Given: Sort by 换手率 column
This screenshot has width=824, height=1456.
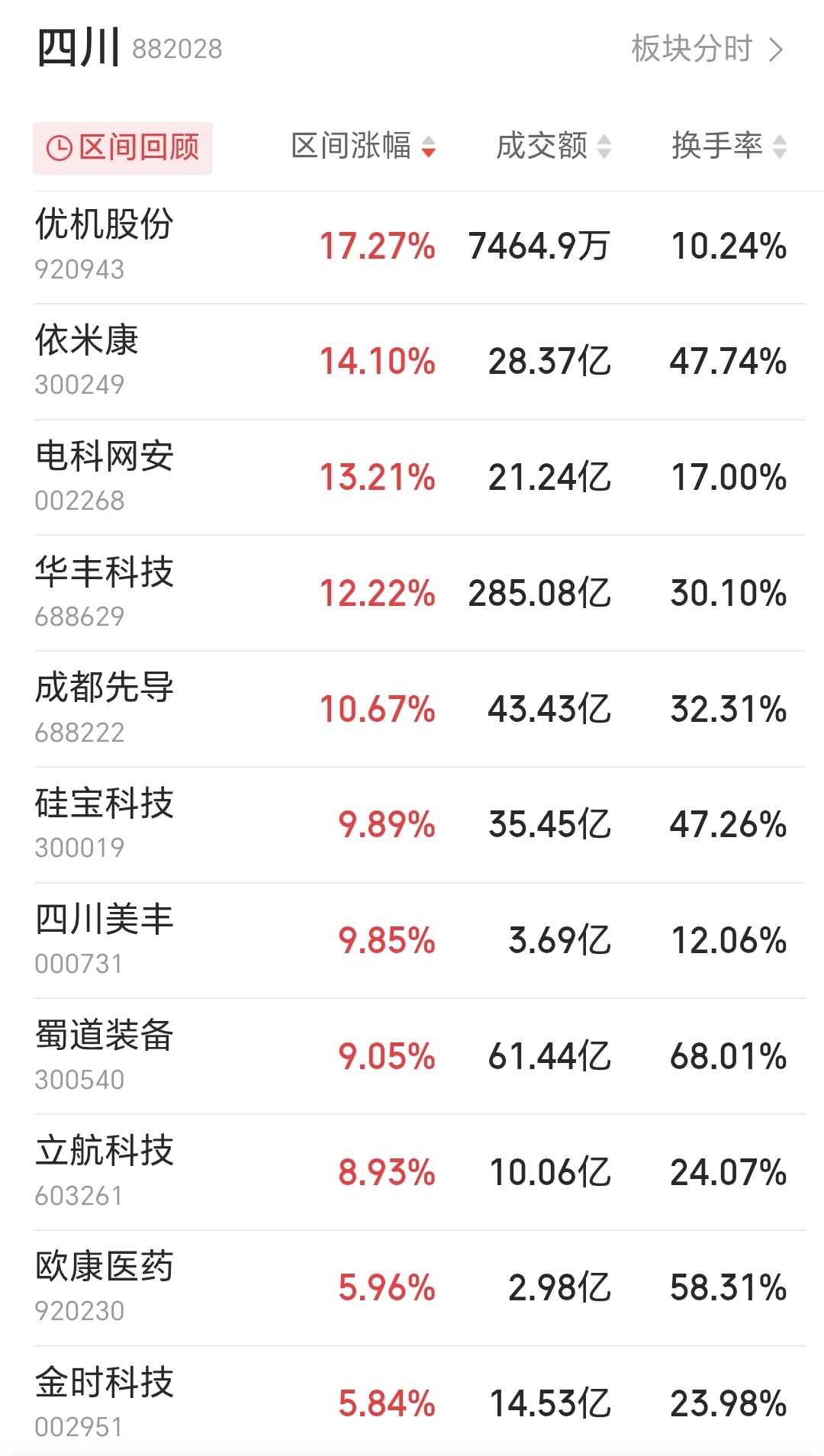Looking at the screenshot, I should (x=729, y=146).
